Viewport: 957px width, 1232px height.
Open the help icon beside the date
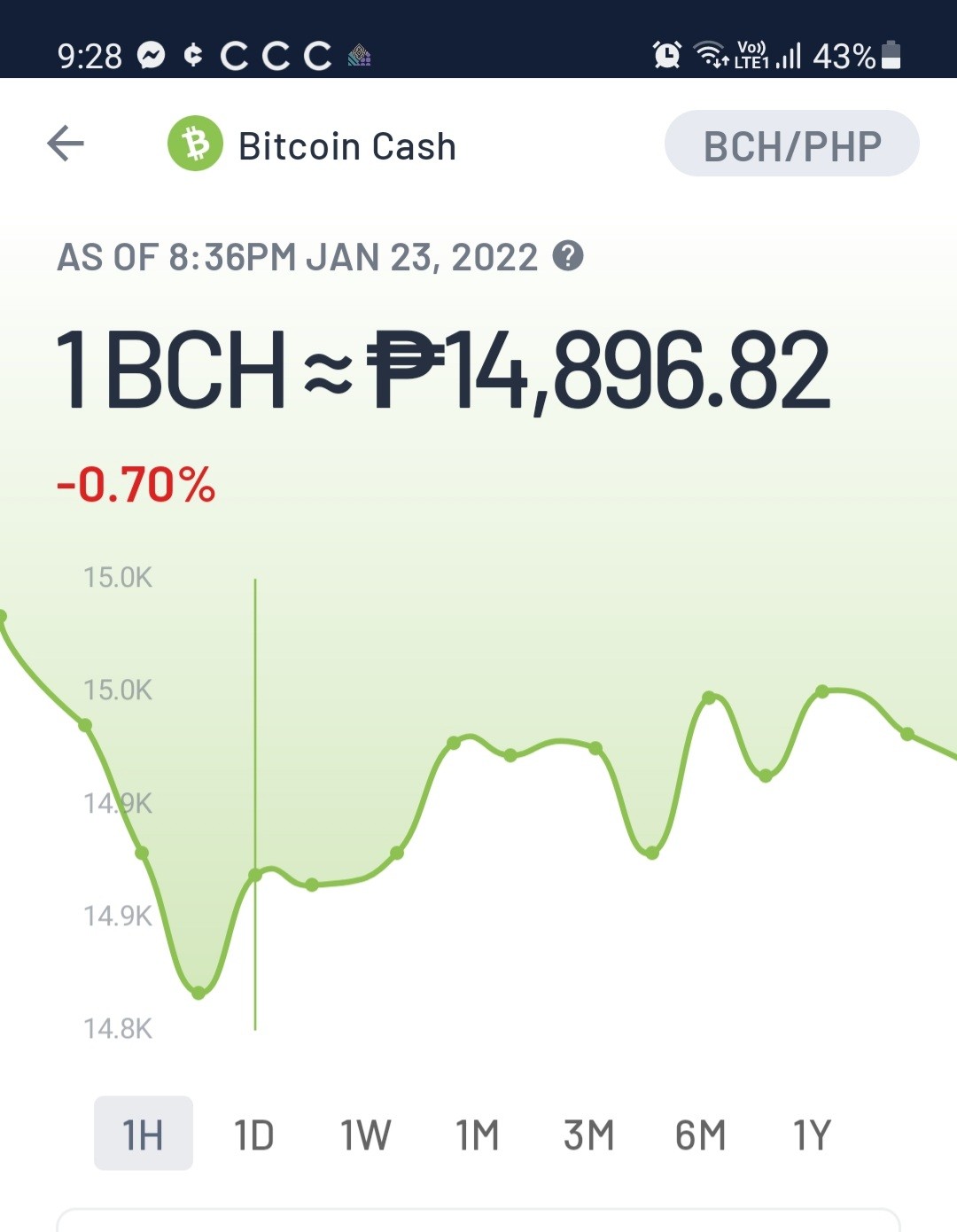point(568,256)
